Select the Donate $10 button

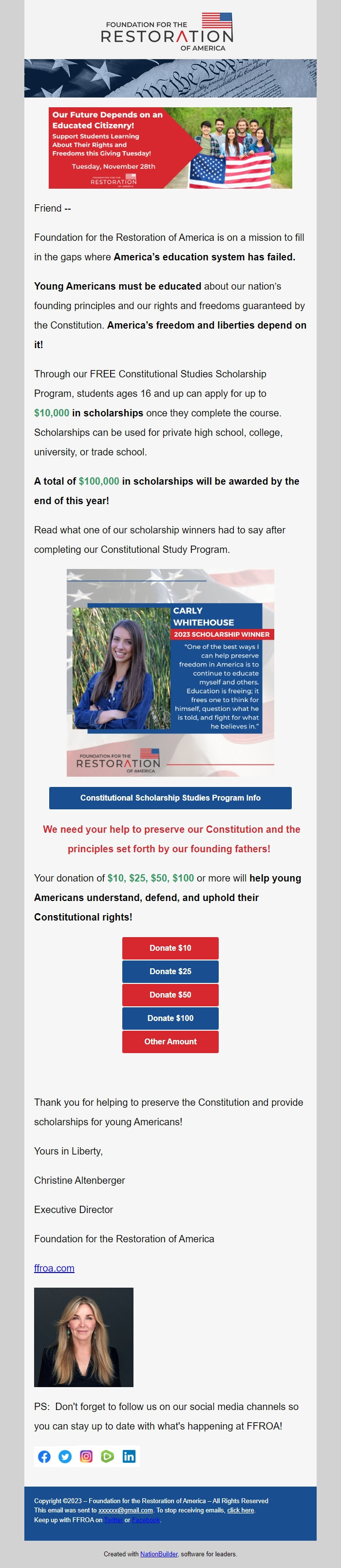coord(170,948)
